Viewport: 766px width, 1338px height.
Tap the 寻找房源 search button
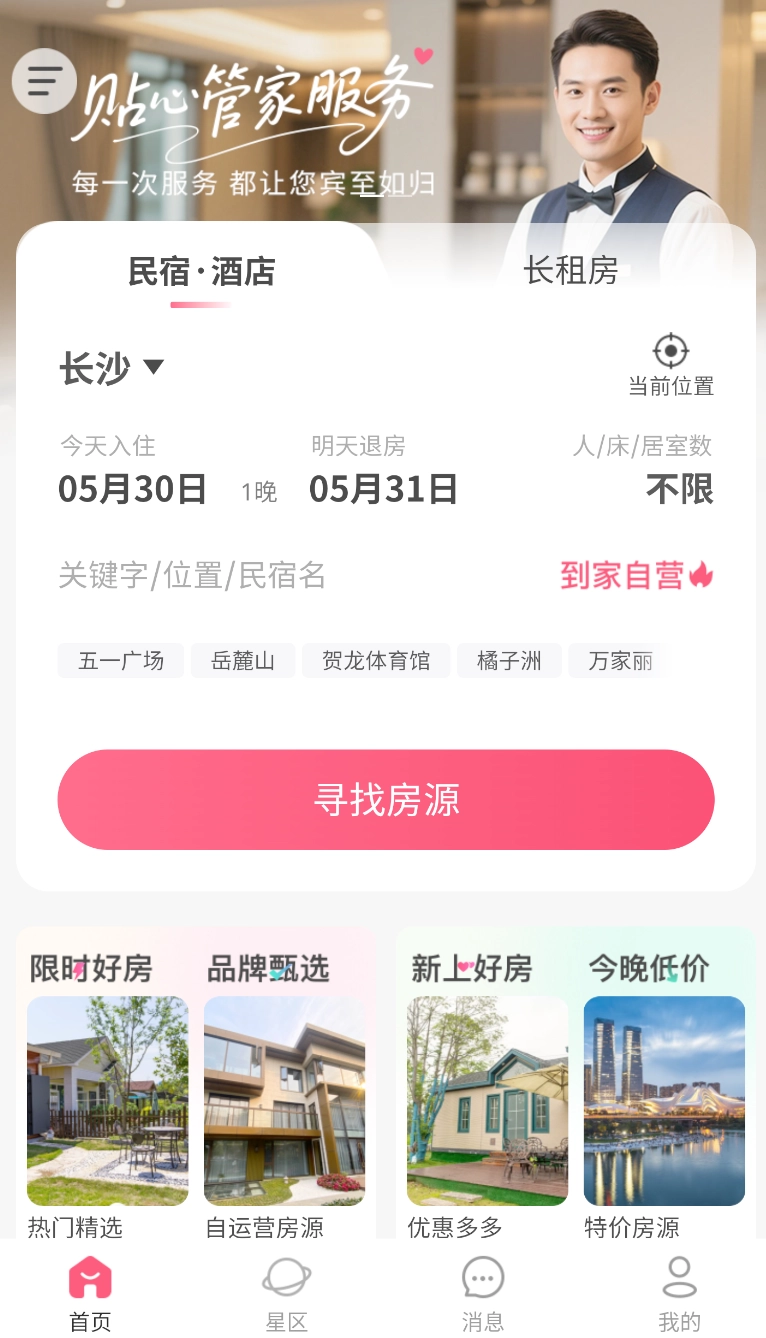pos(386,800)
